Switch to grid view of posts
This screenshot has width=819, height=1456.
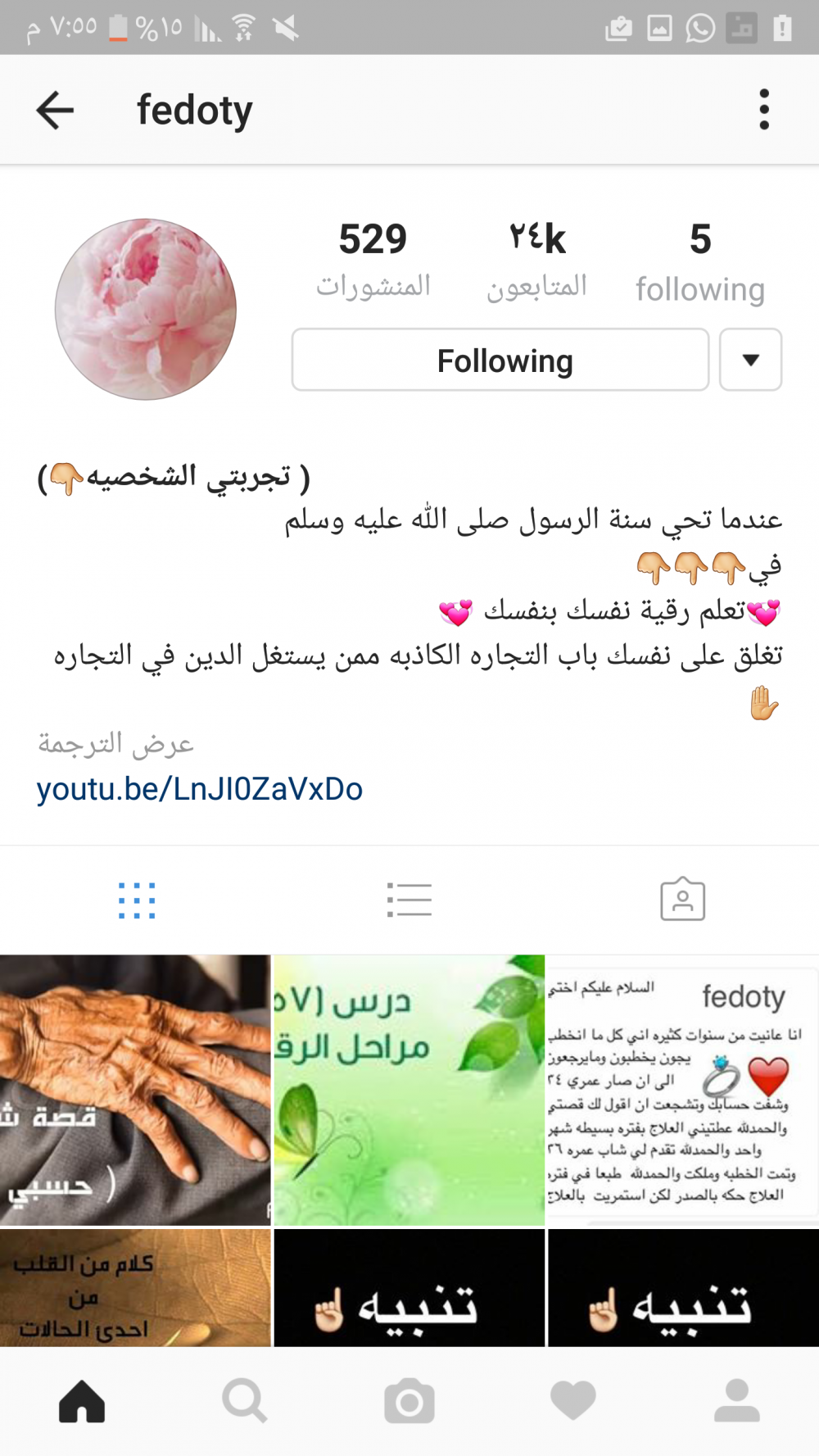pyautogui.click(x=136, y=900)
